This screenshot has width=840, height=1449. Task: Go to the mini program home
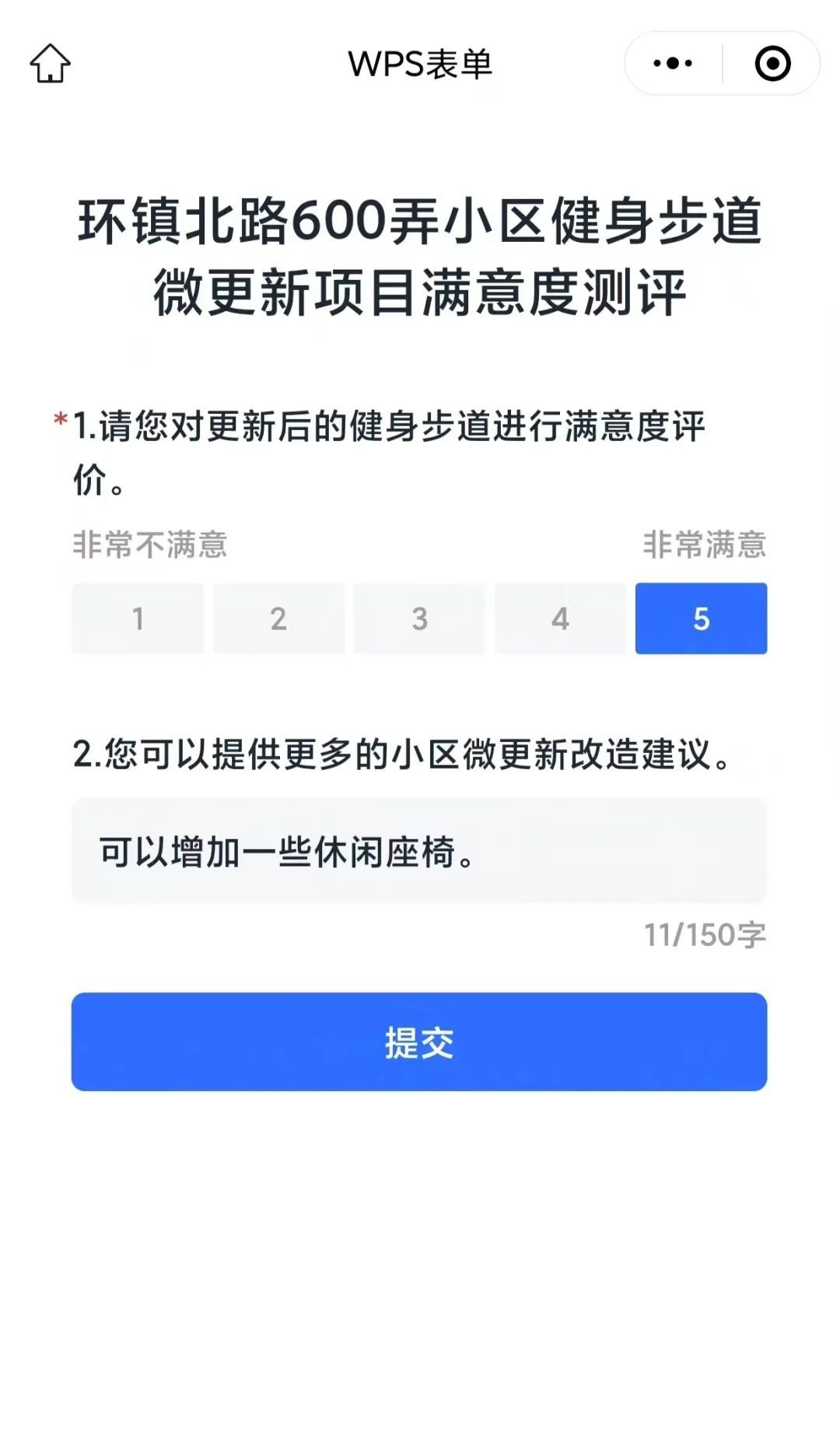pyautogui.click(x=51, y=63)
